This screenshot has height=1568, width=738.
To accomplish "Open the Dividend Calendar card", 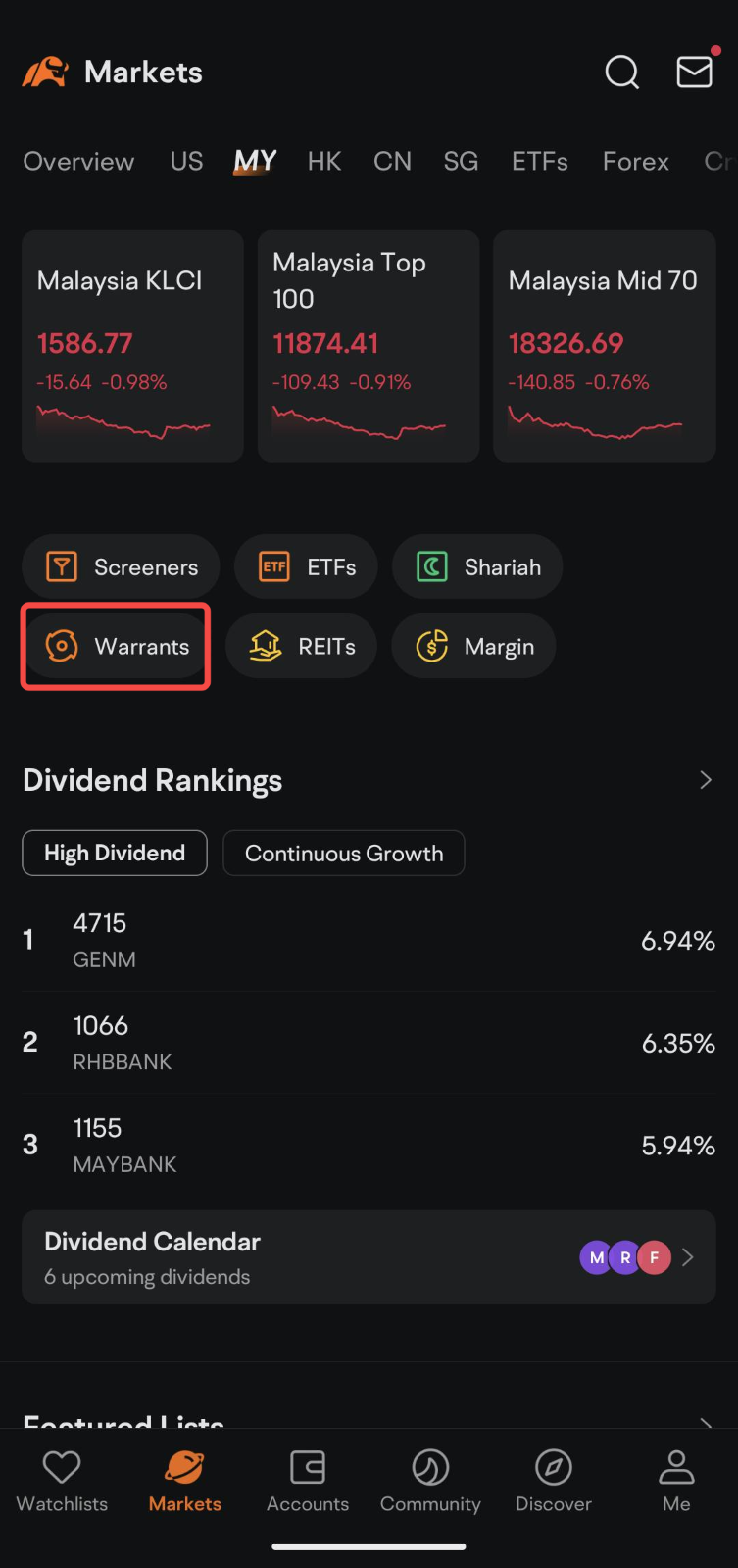I will 369,1257.
